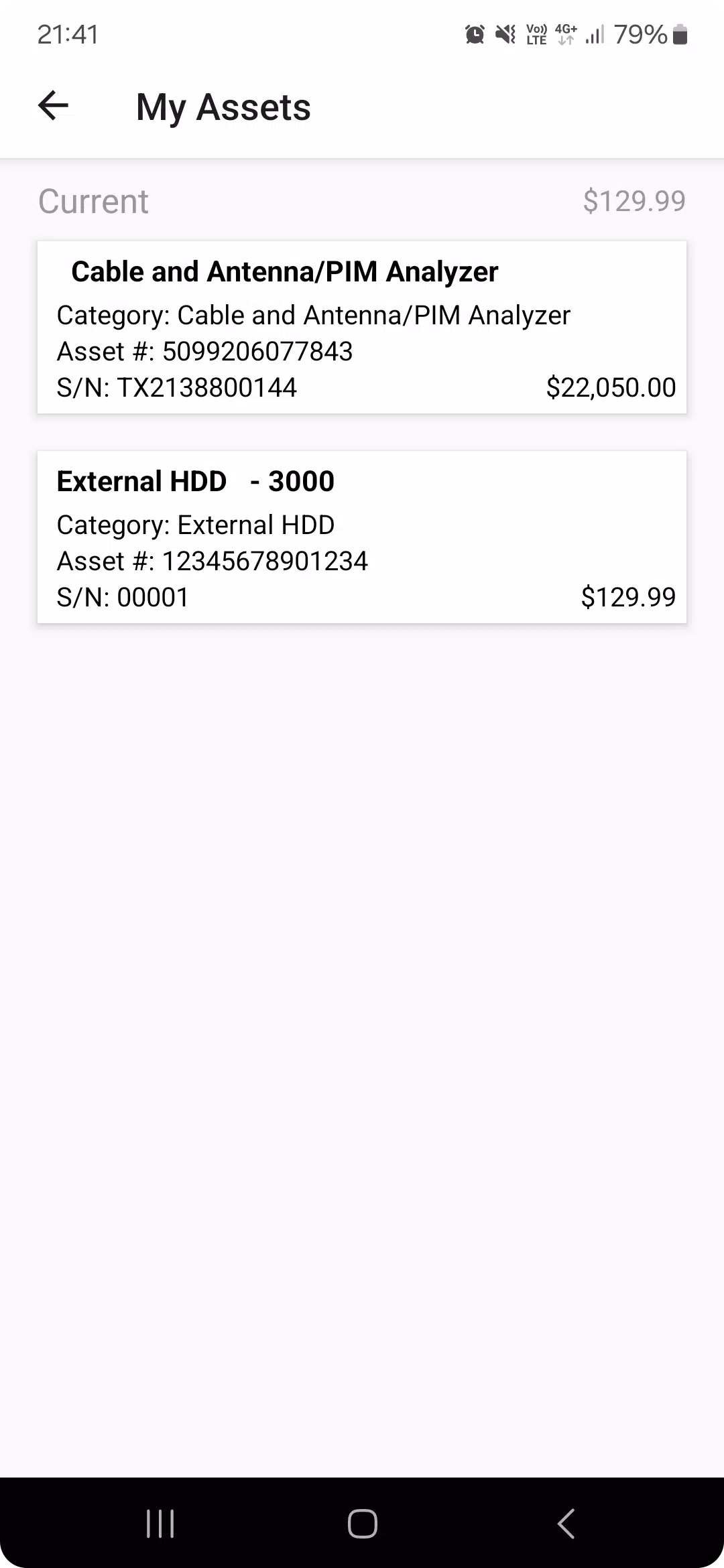
Task: Tap the system home button
Action: click(x=362, y=1523)
